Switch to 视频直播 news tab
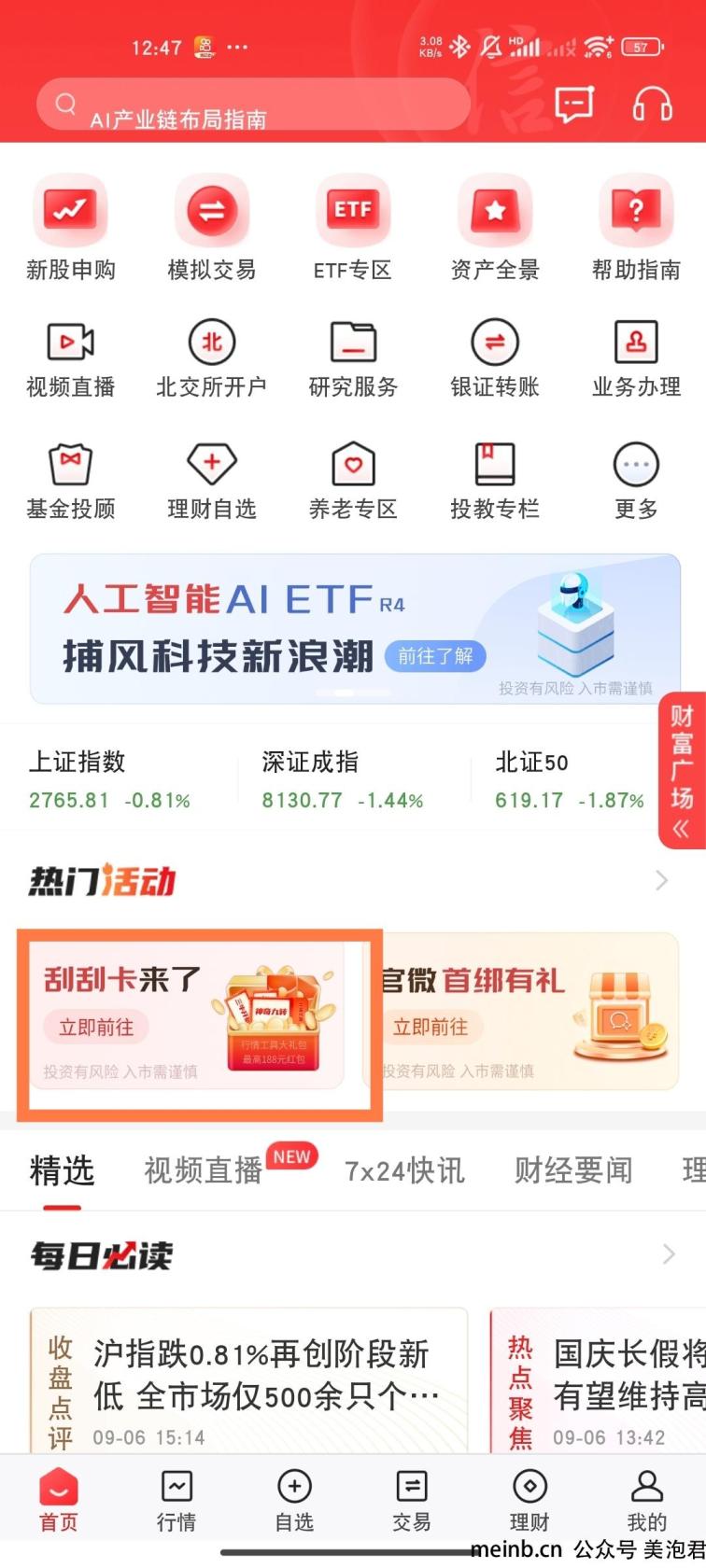Viewport: 706px width, 1568px height. click(x=204, y=1170)
